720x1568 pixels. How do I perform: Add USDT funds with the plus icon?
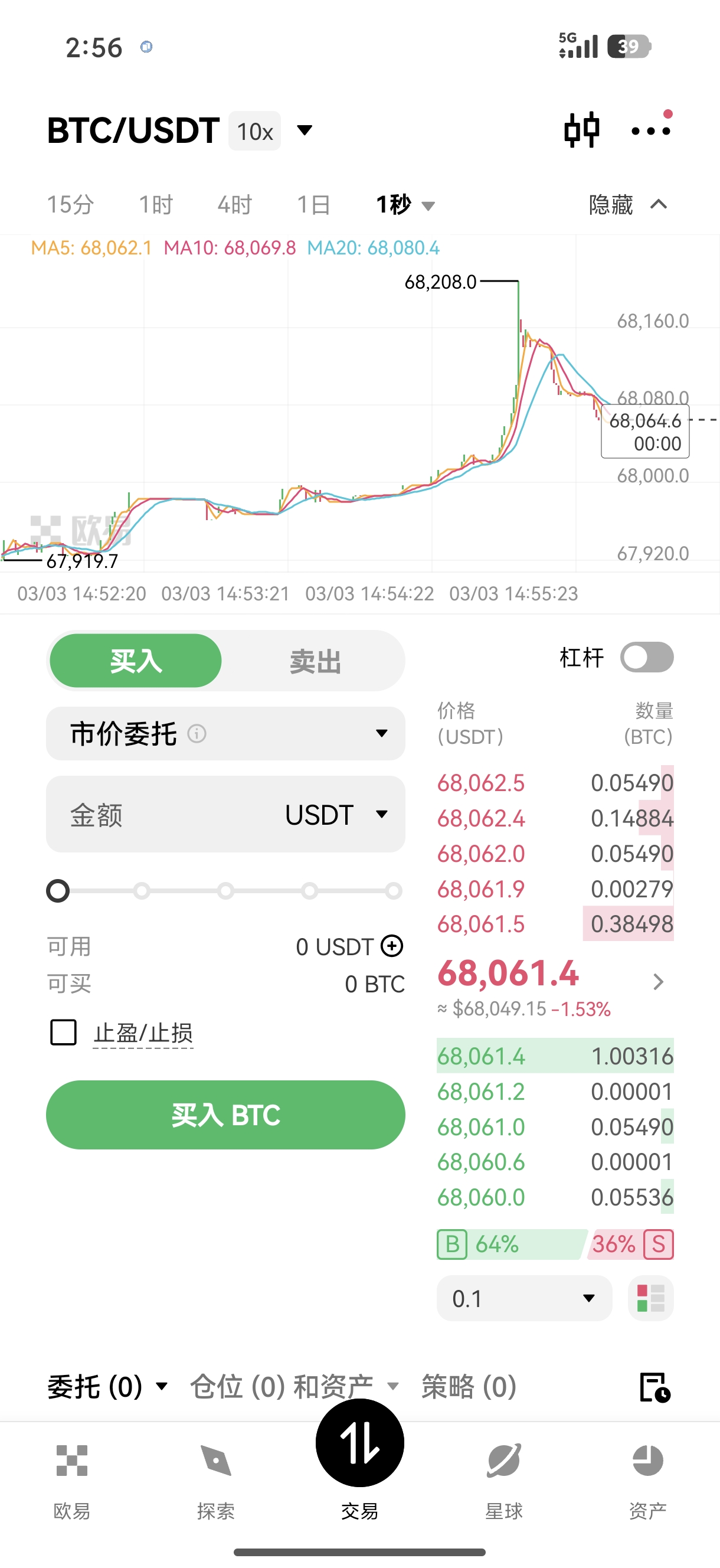coord(392,945)
